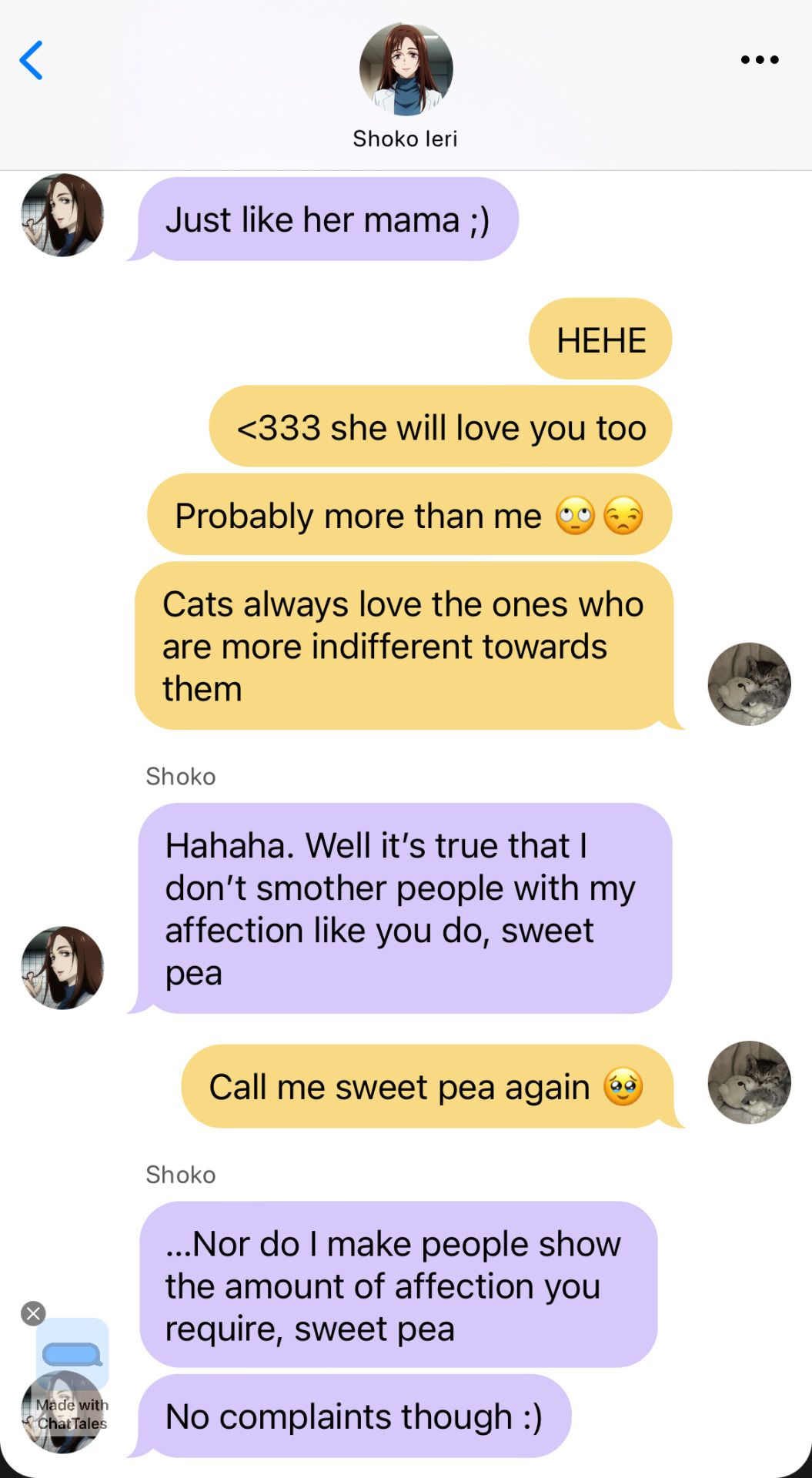Dismiss the Made with ChatTales watermark
812x1478 pixels.
33,1313
